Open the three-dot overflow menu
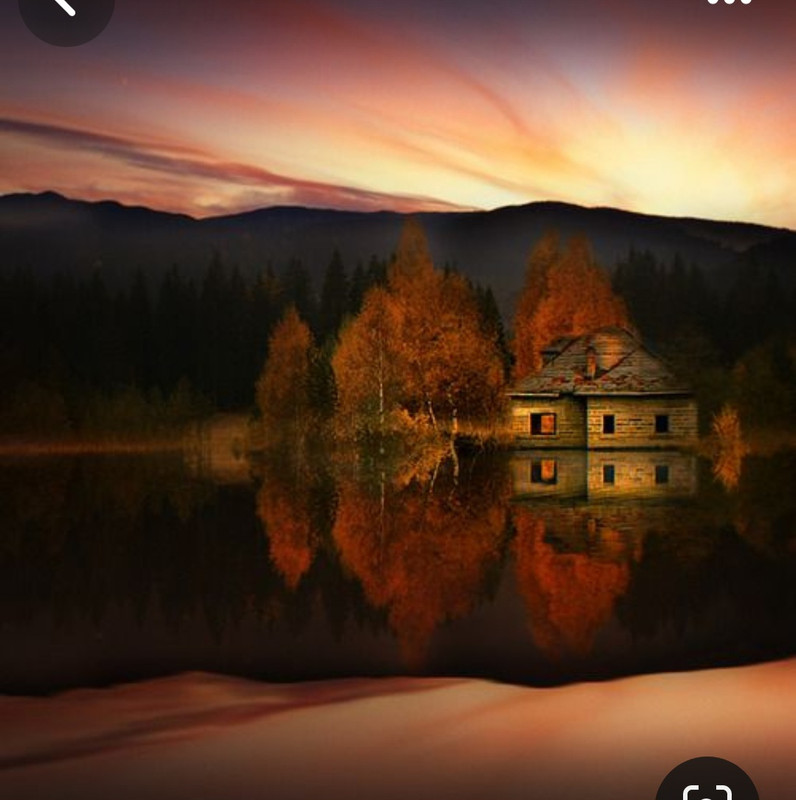This screenshot has width=796, height=800. (x=729, y=3)
